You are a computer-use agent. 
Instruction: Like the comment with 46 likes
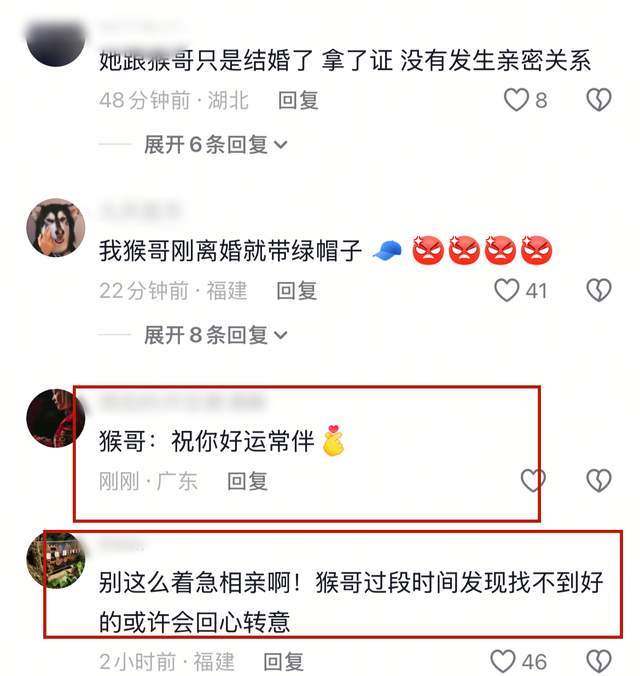click(x=503, y=661)
